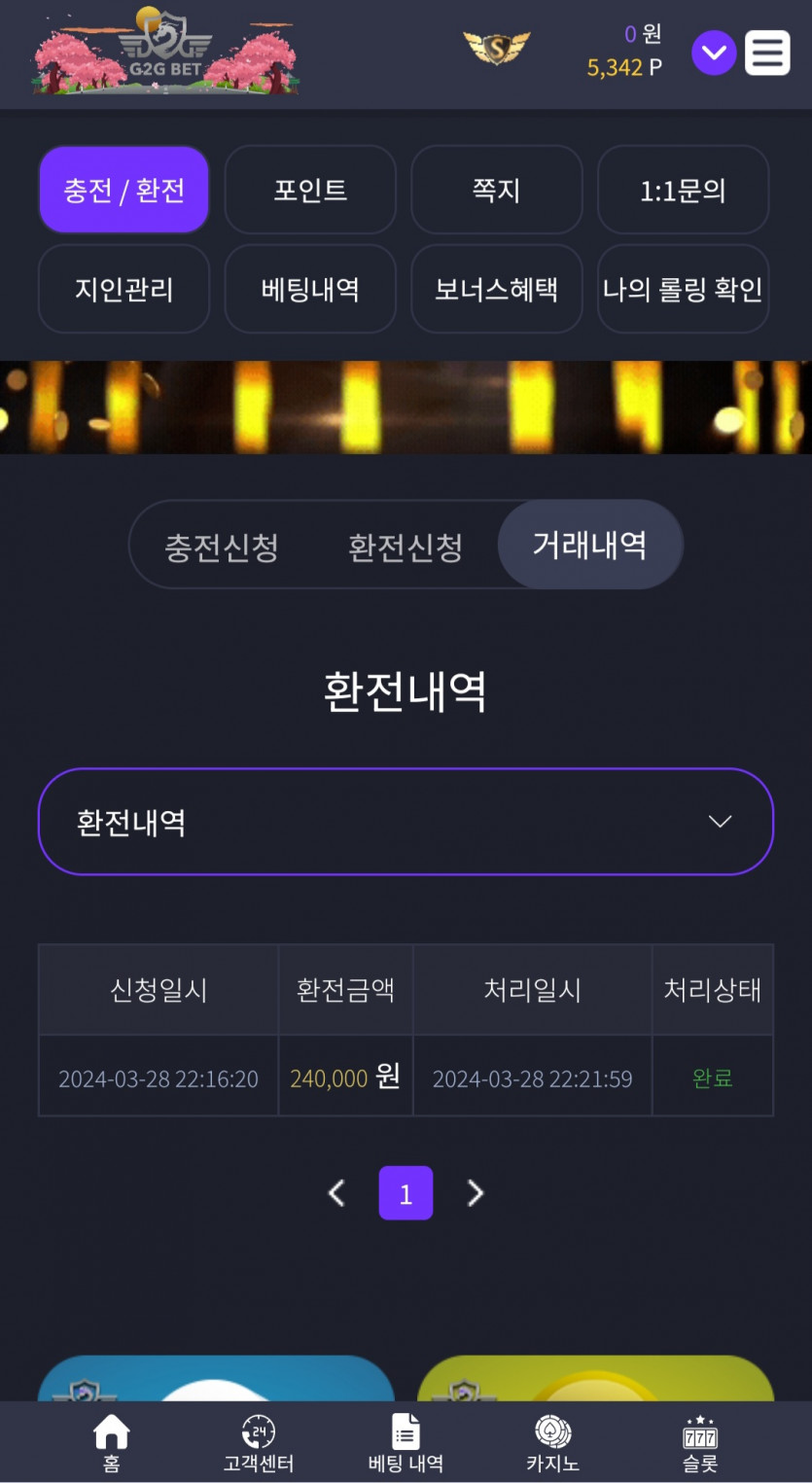Image resolution: width=812 pixels, height=1483 pixels.
Task: Switch to the 환전신청 tab
Action: click(406, 547)
